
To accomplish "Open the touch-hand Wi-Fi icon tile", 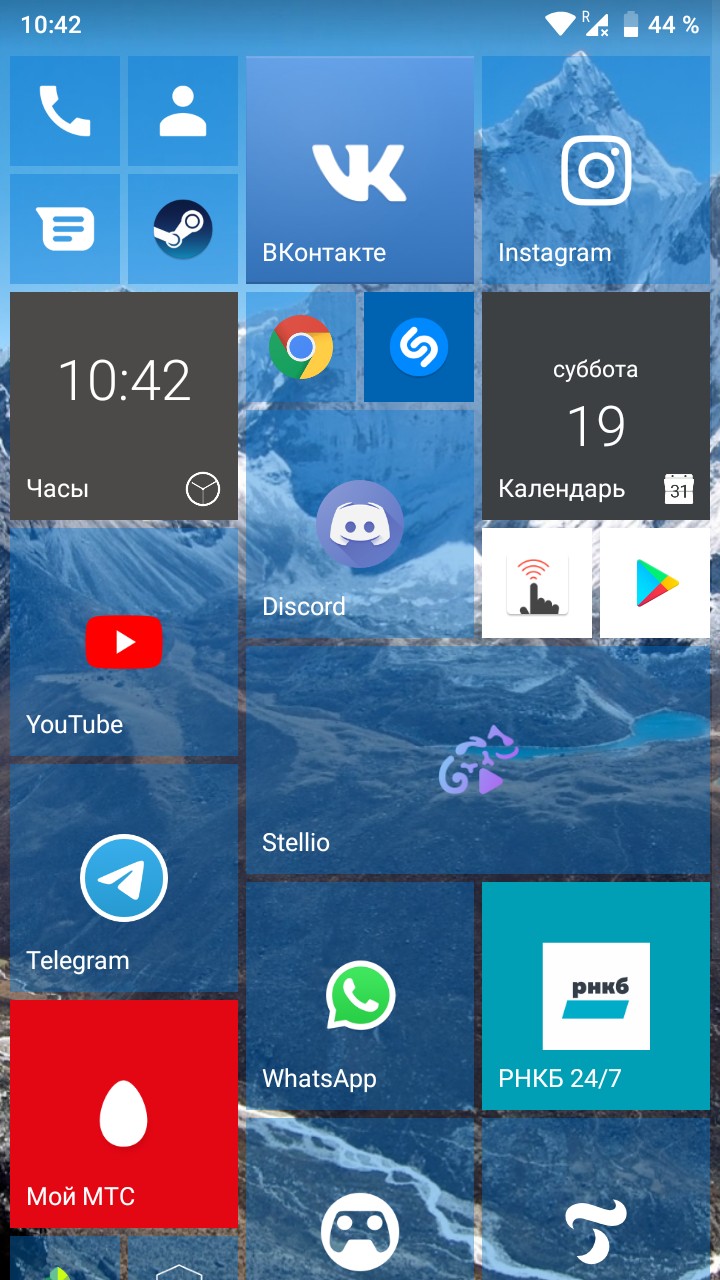I will tap(537, 583).
